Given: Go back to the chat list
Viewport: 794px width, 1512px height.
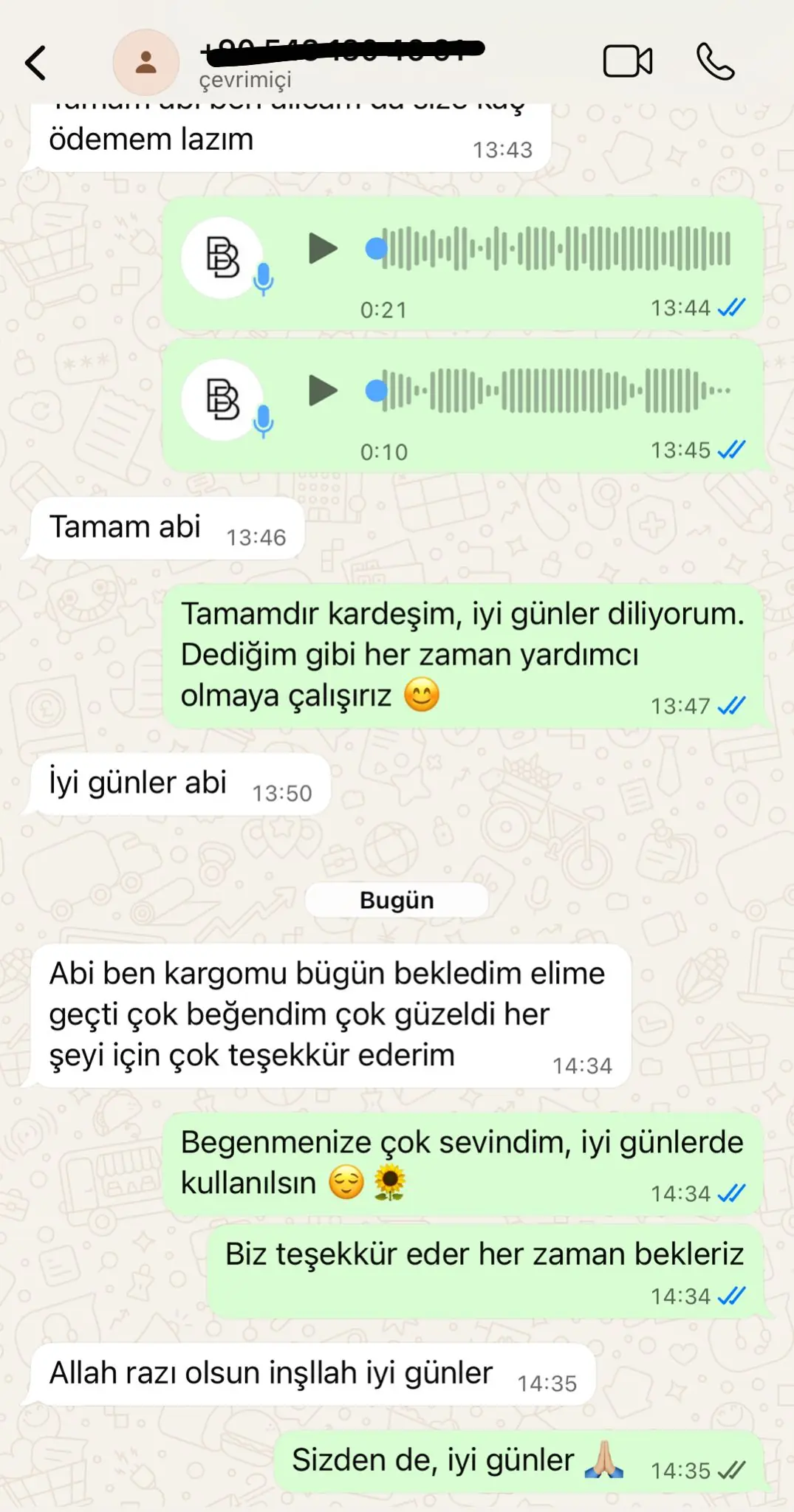Looking at the screenshot, I should tap(35, 63).
